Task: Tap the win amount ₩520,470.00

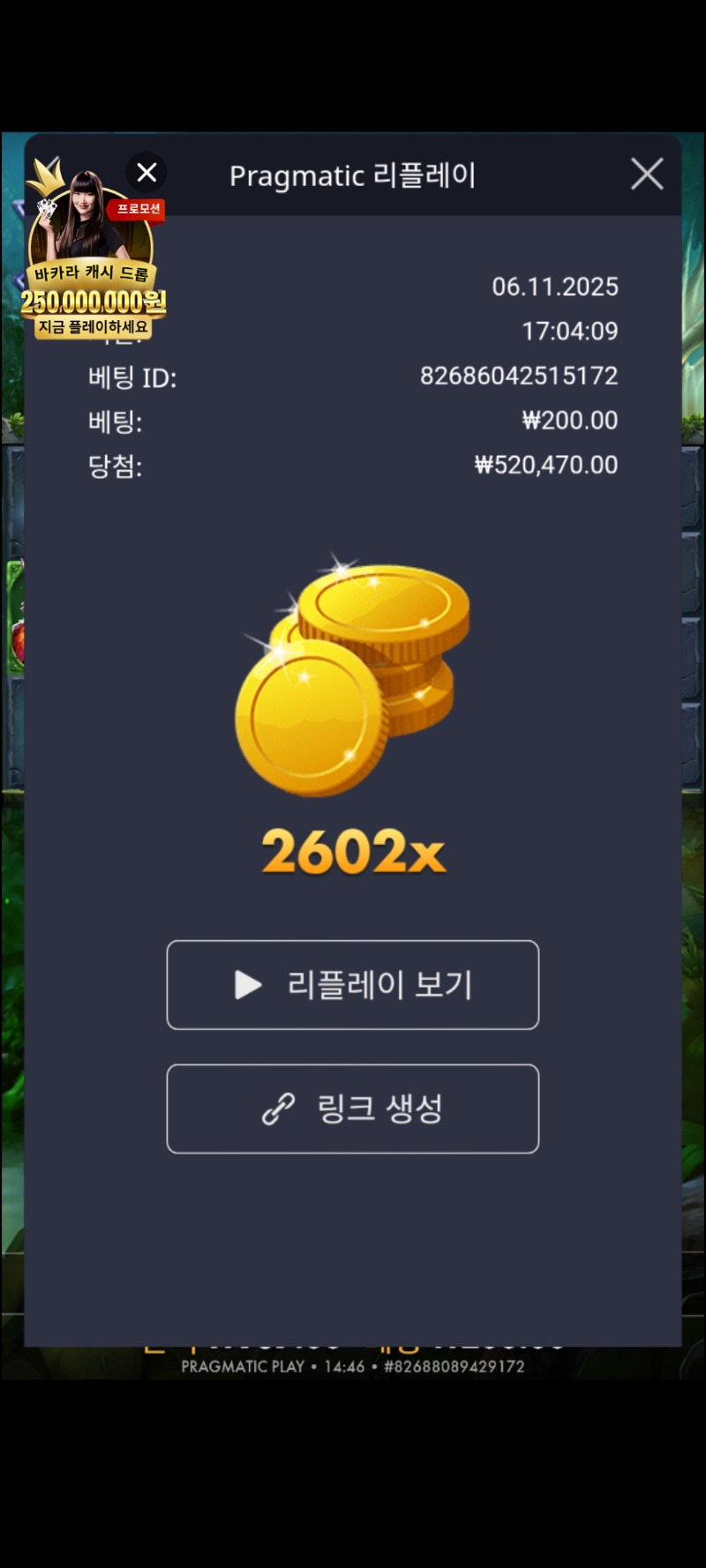Action: pyautogui.click(x=545, y=465)
